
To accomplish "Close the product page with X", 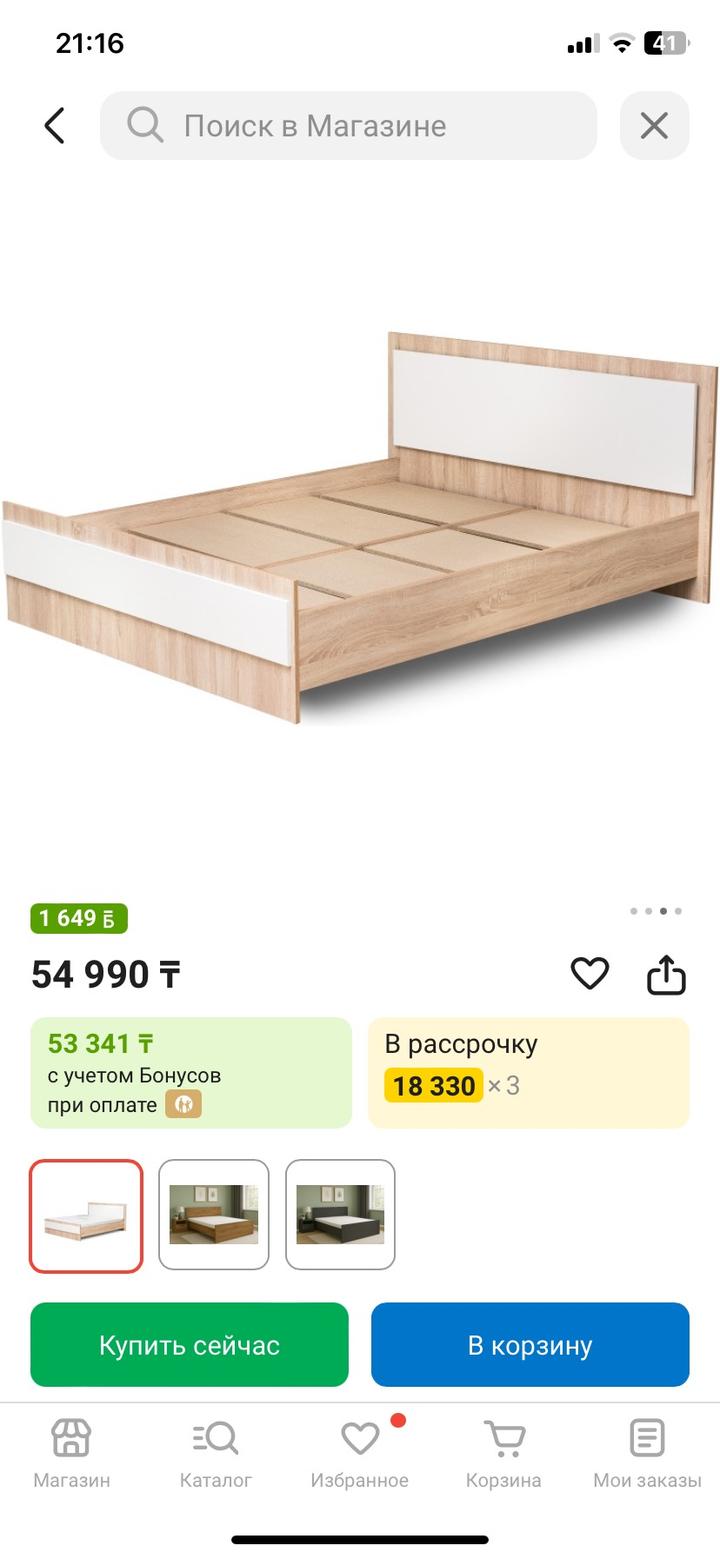I will pos(654,126).
